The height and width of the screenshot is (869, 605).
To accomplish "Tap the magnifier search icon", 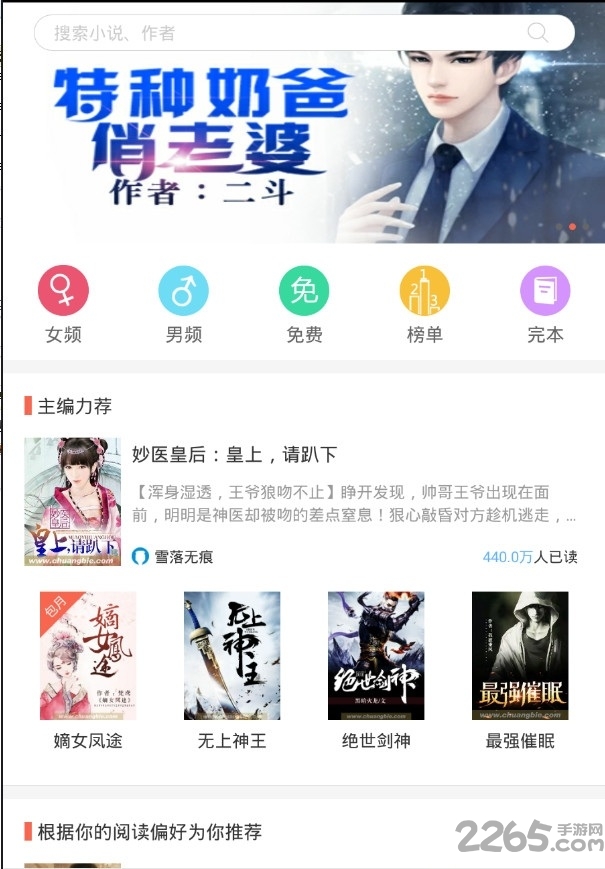I will coord(538,33).
